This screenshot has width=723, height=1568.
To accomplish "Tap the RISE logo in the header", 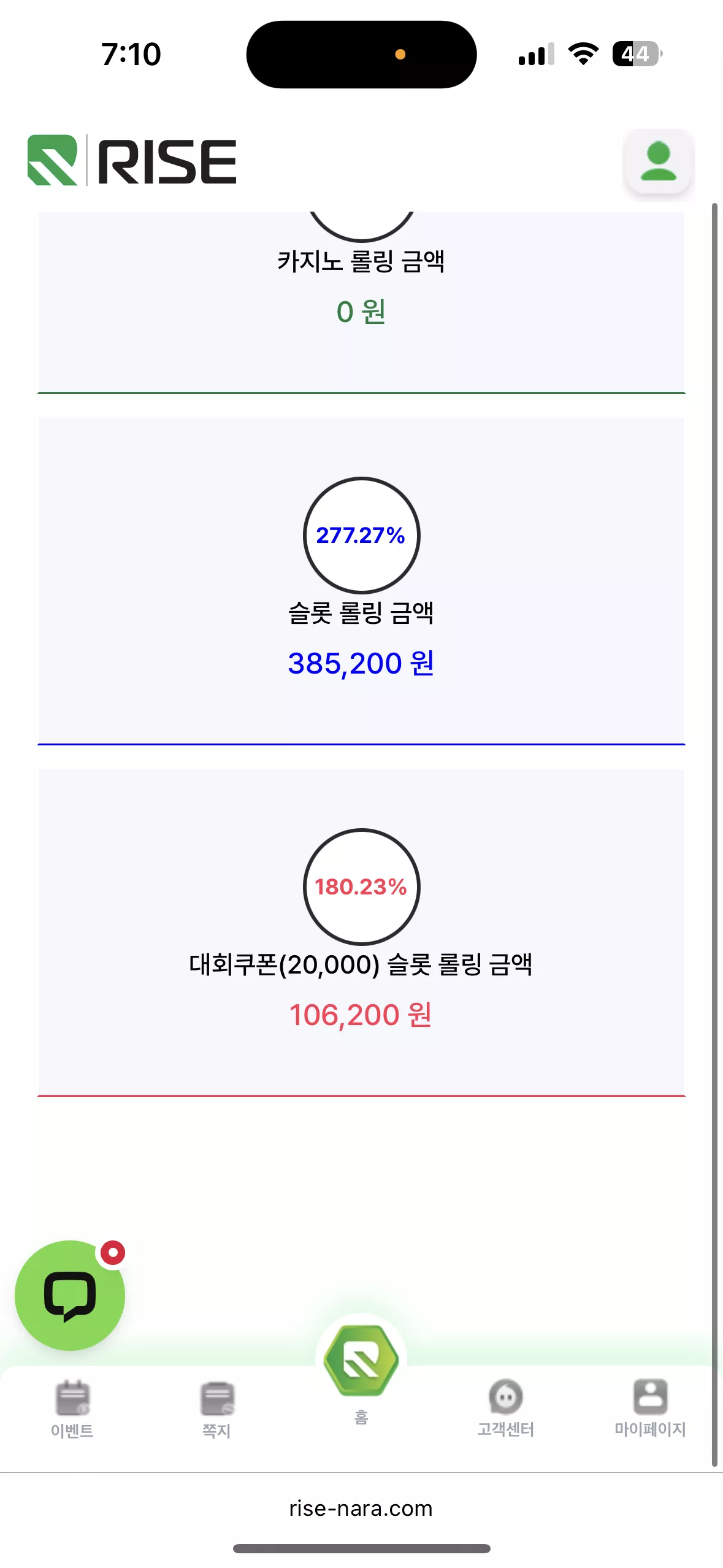I will 132,160.
